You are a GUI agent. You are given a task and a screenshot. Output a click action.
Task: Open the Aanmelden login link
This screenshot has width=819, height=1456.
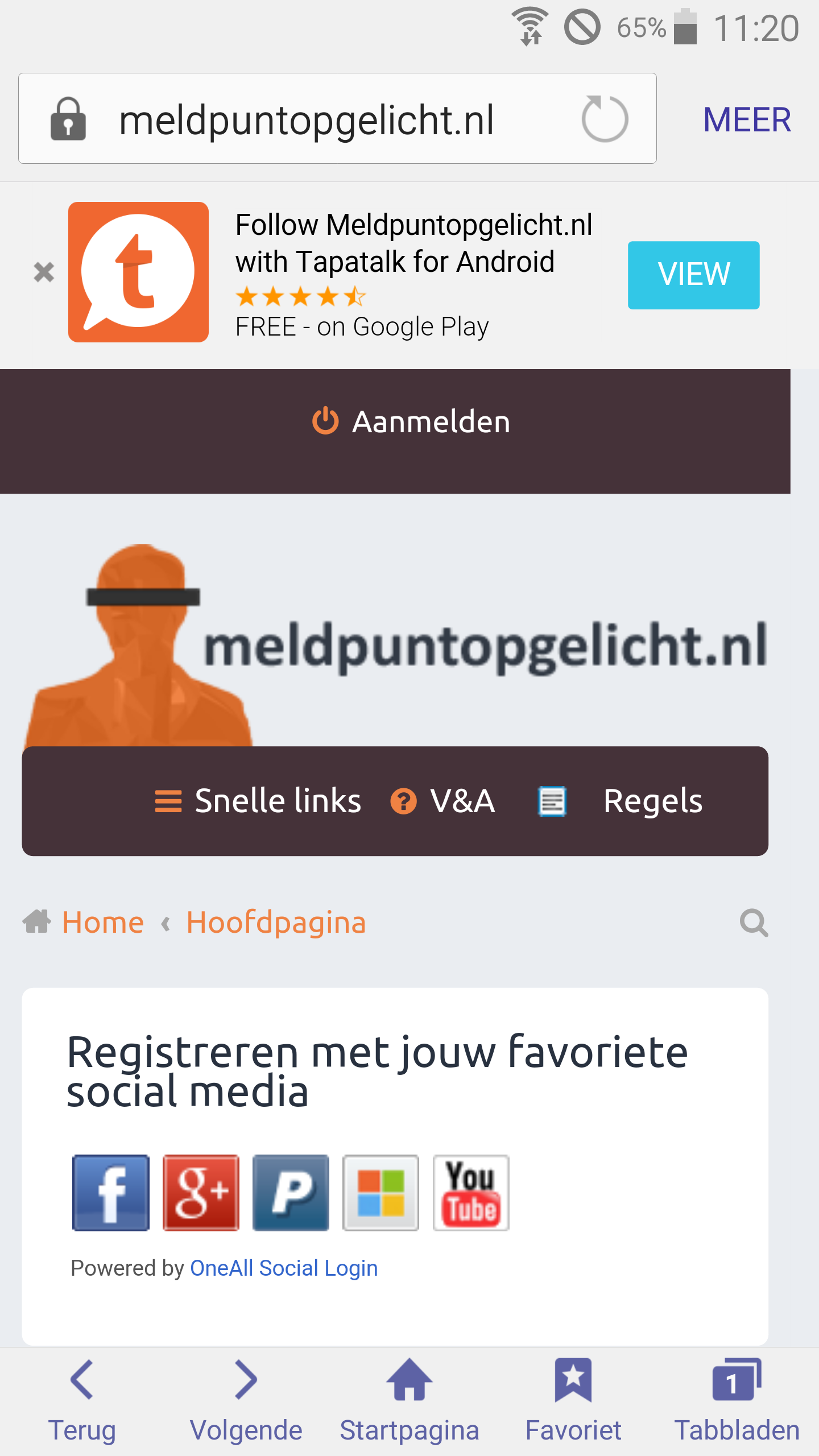[x=411, y=422]
